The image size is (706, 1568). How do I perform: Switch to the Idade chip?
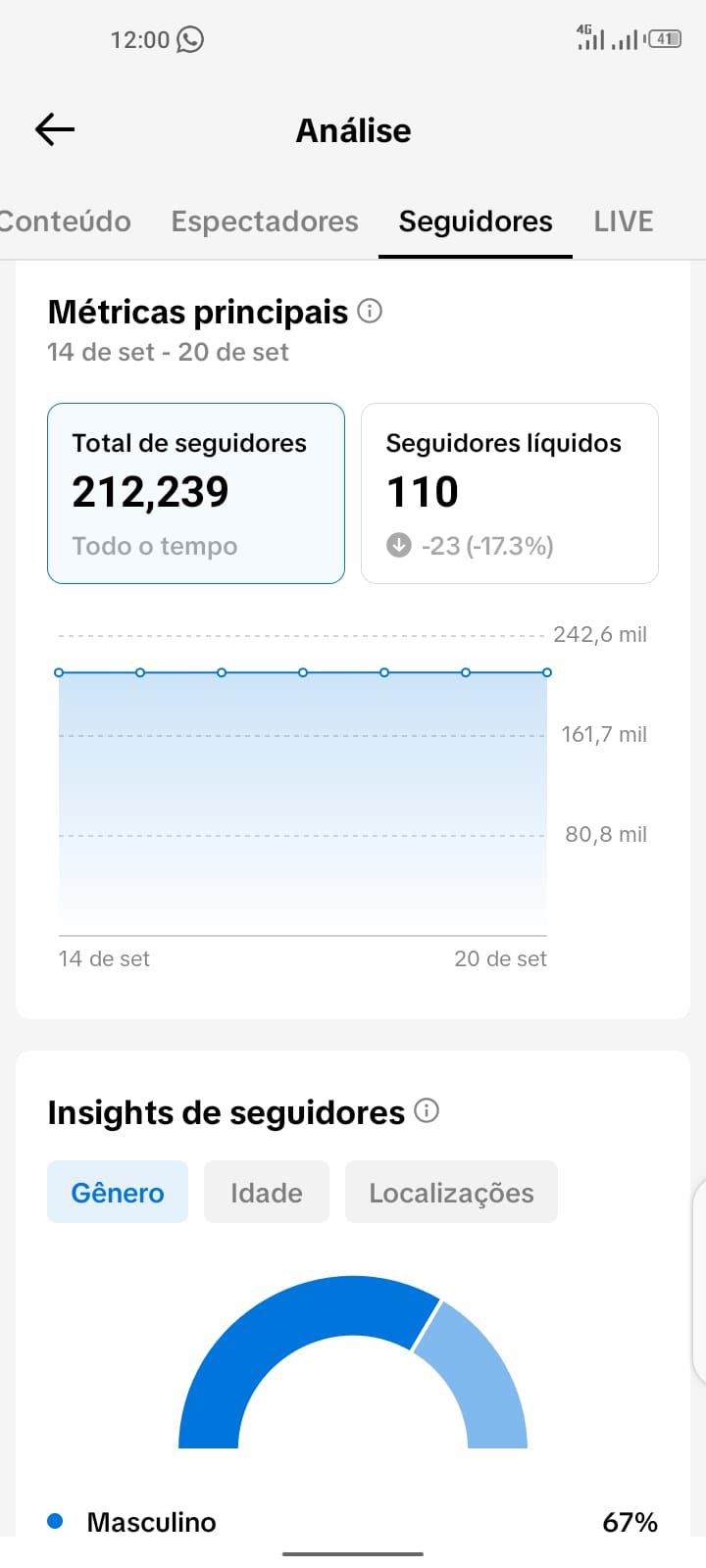[267, 1192]
